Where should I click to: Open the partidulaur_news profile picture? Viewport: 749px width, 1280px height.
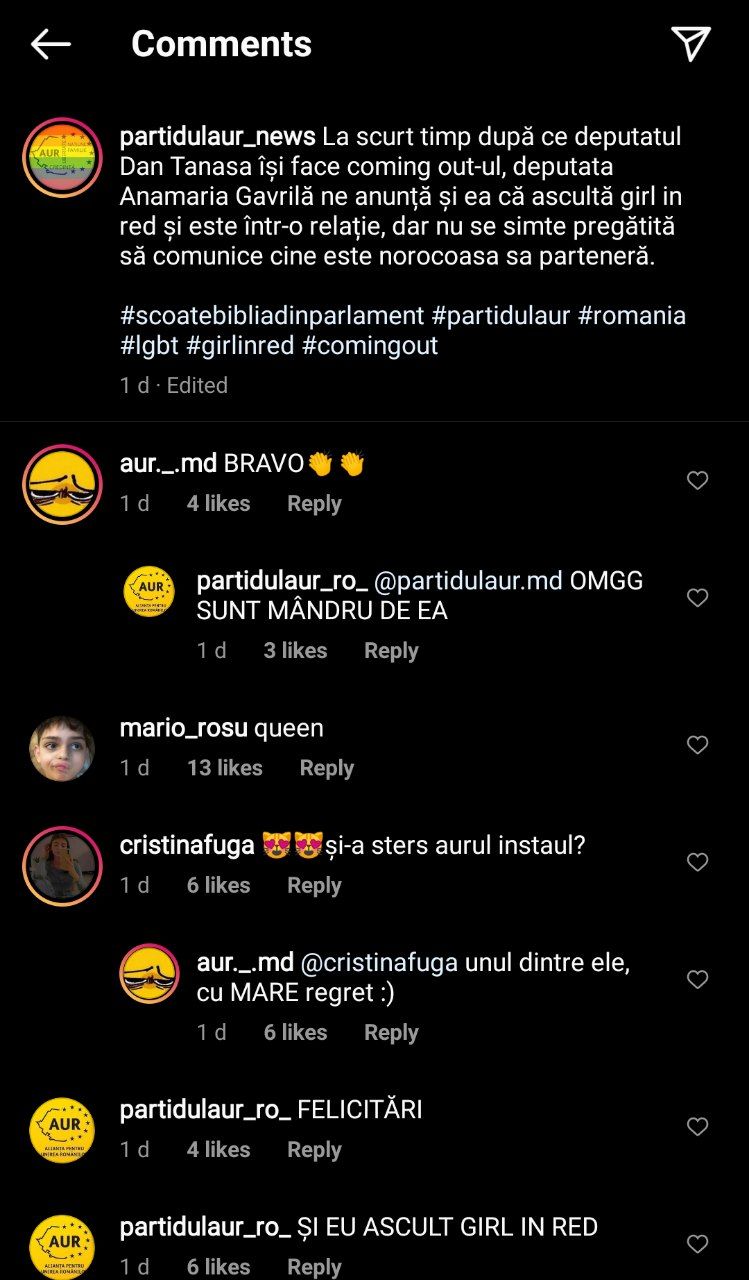click(62, 158)
